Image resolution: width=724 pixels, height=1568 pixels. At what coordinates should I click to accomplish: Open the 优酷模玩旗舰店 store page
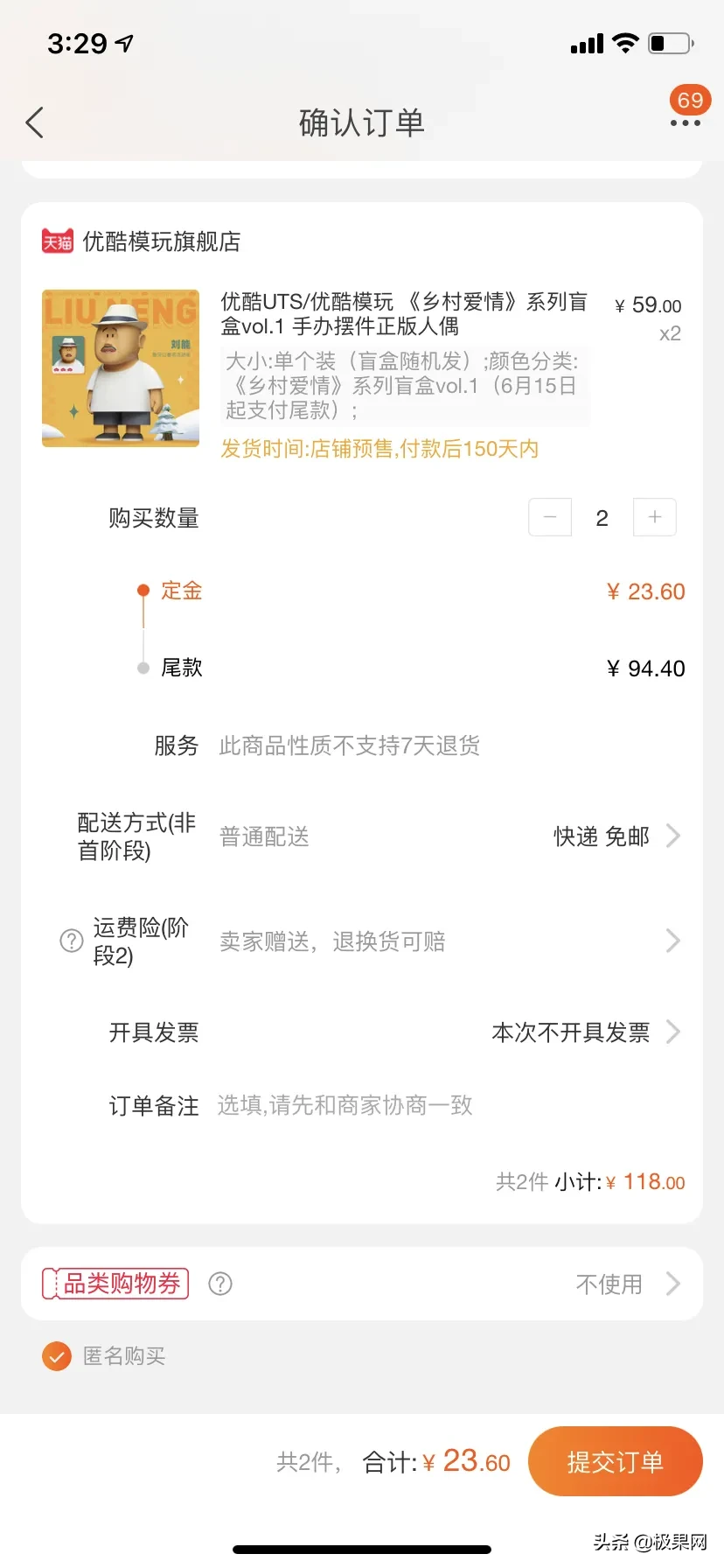tap(161, 241)
